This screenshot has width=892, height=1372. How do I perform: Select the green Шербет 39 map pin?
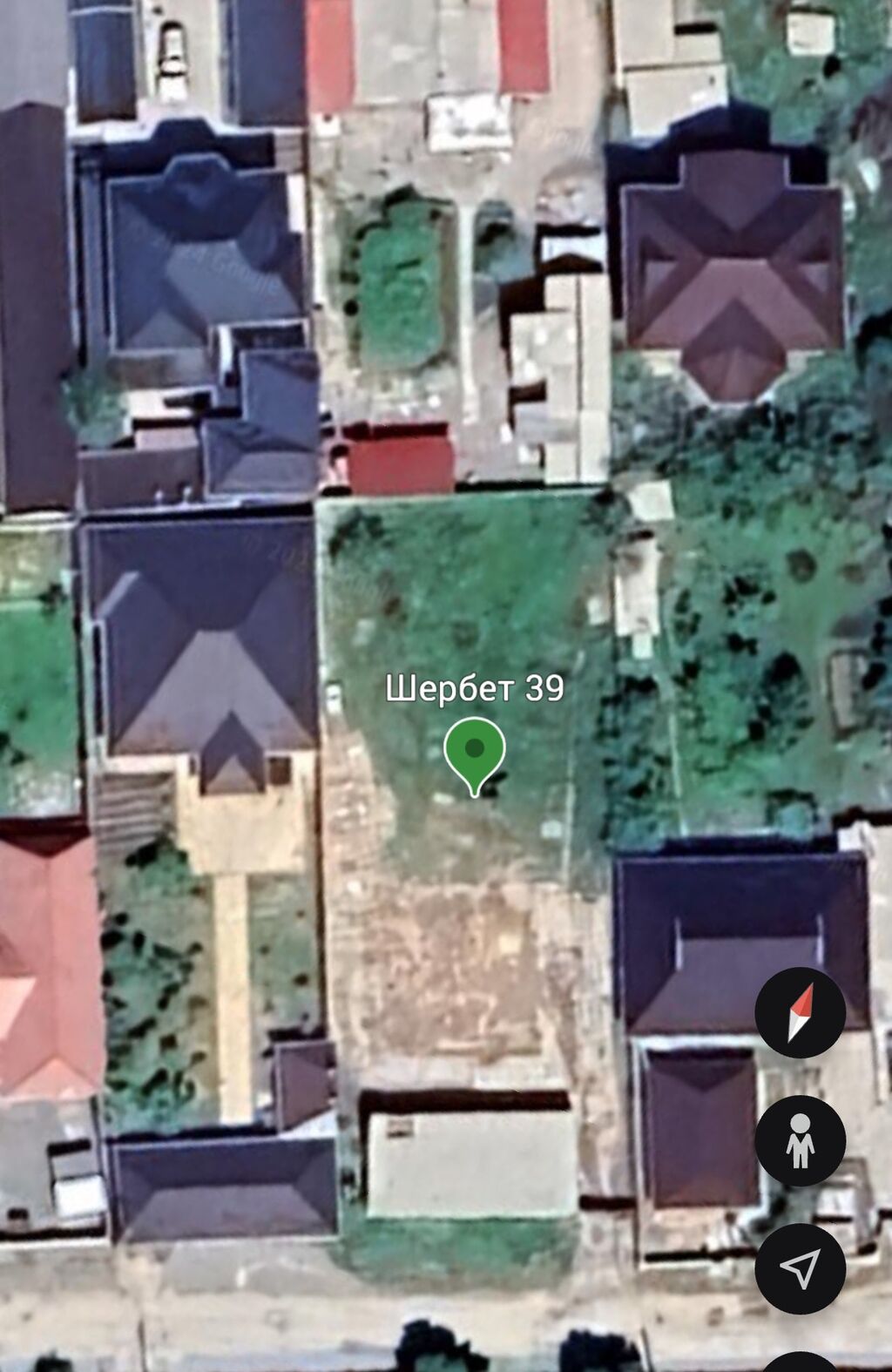click(x=476, y=751)
